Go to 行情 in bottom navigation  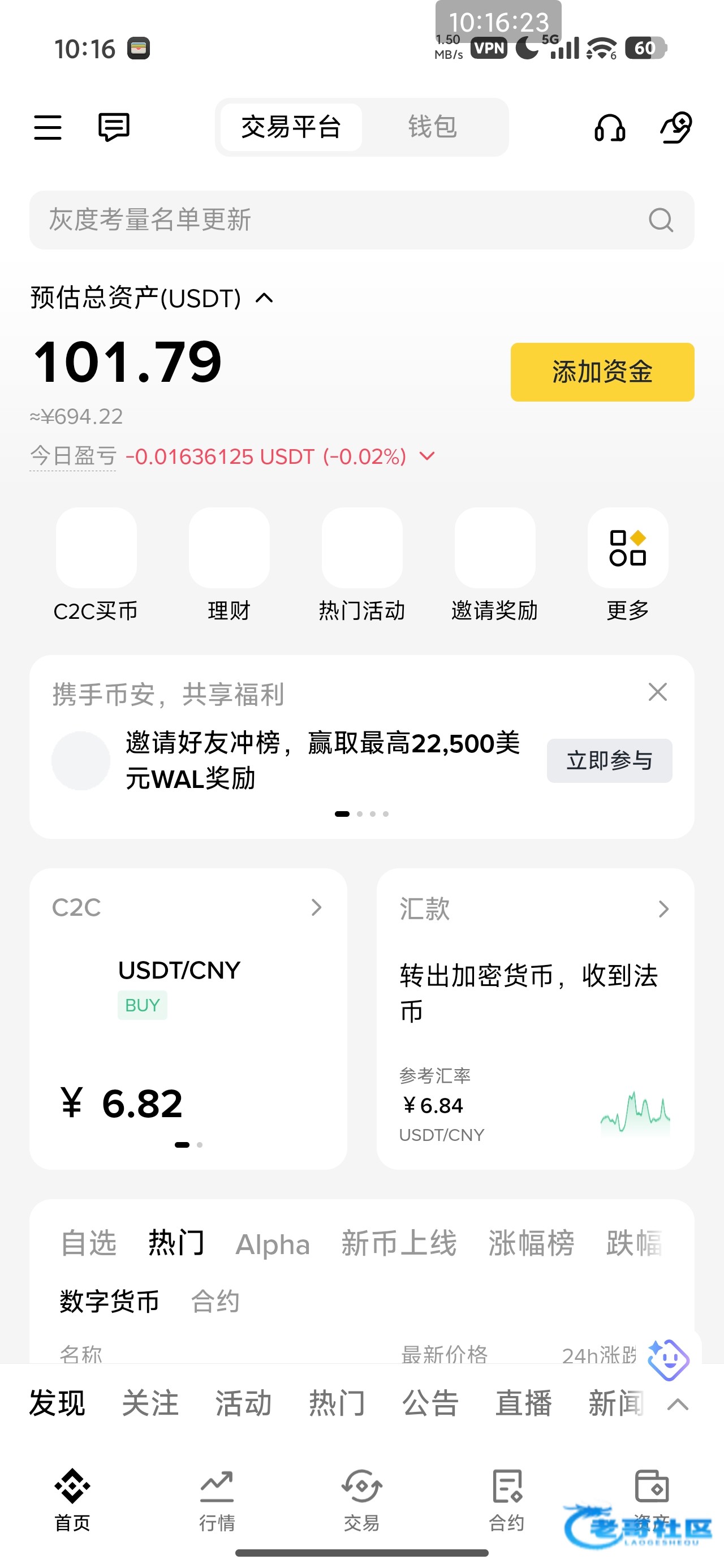(217, 1500)
